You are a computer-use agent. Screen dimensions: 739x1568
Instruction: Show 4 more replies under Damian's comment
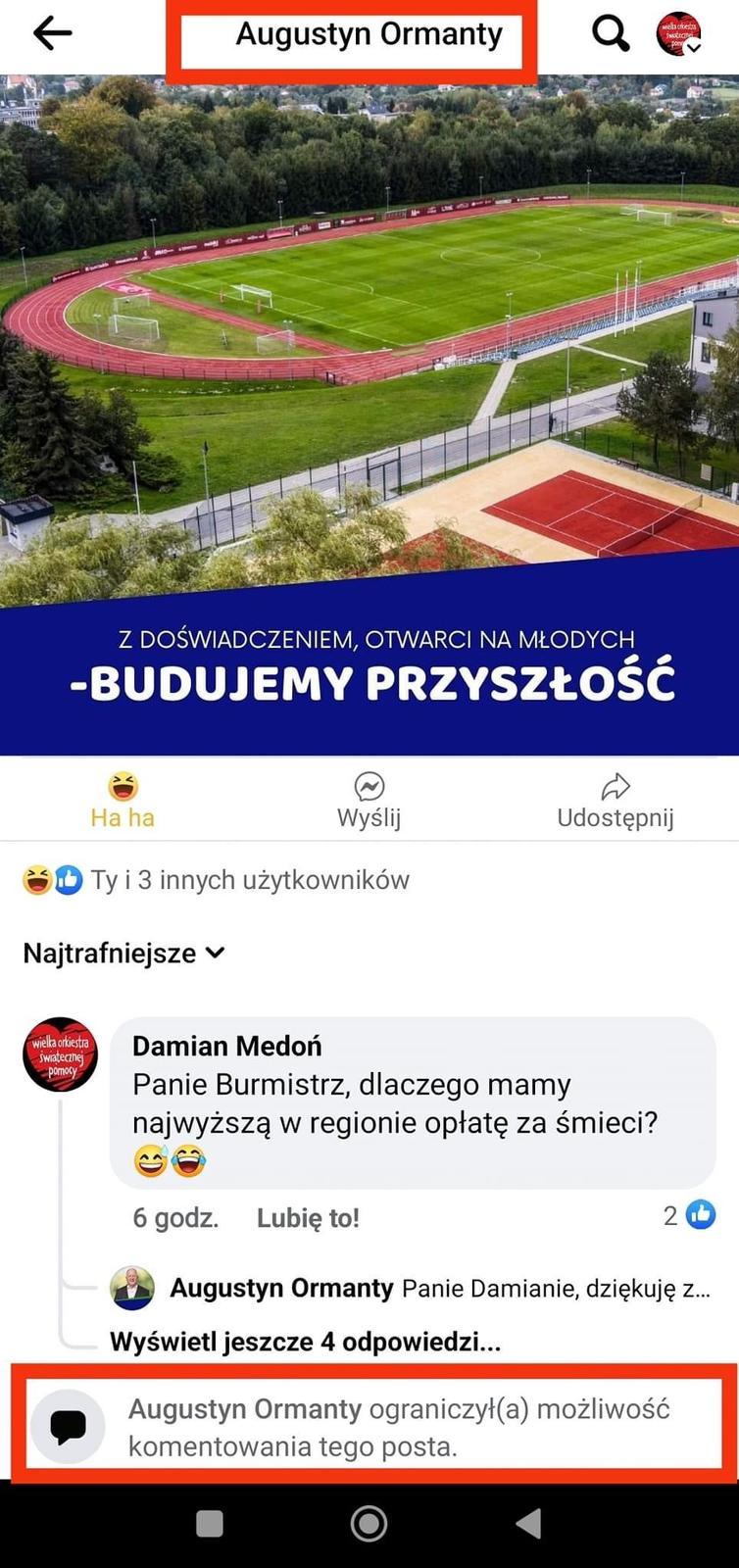tap(305, 1342)
